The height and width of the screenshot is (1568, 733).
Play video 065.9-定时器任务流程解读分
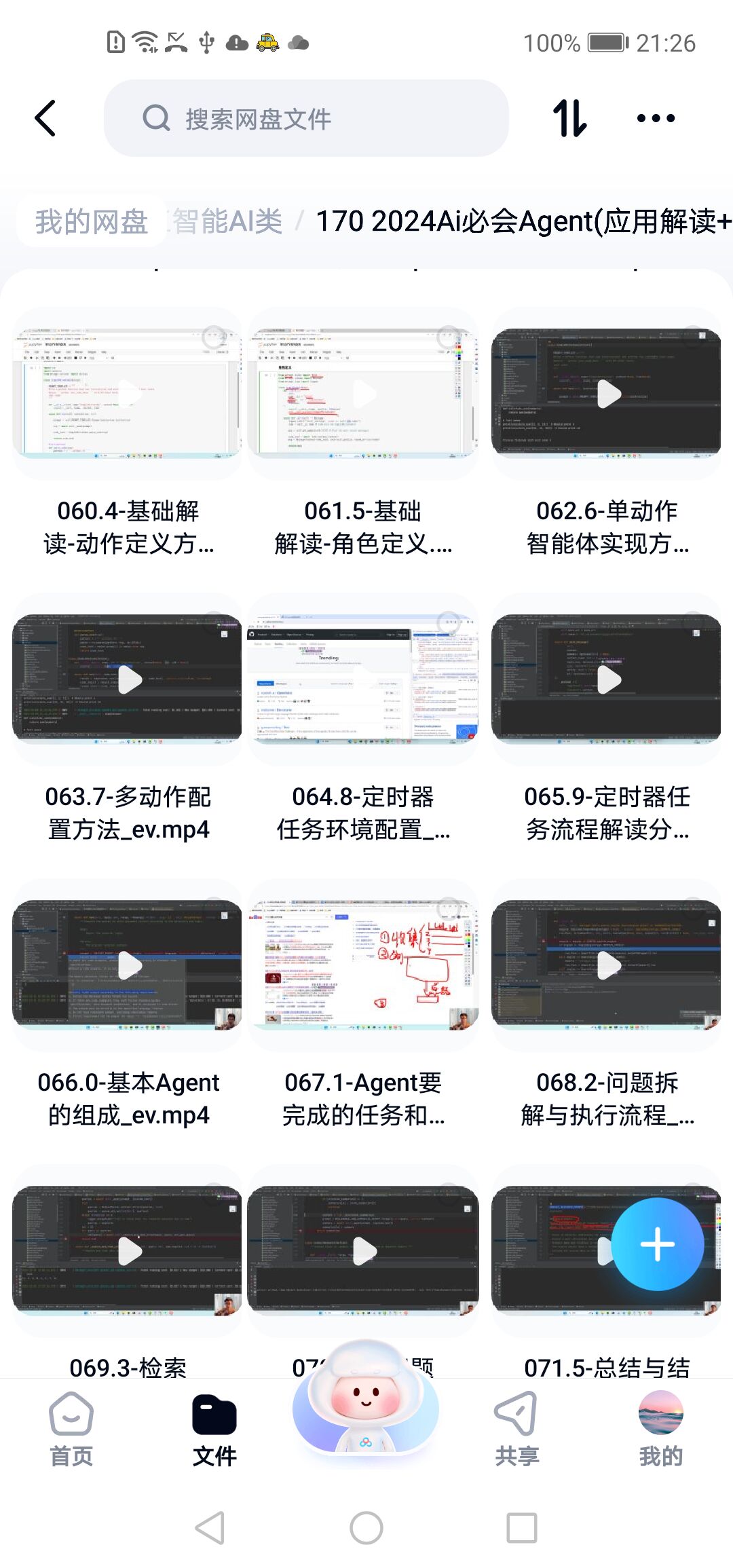coord(607,679)
